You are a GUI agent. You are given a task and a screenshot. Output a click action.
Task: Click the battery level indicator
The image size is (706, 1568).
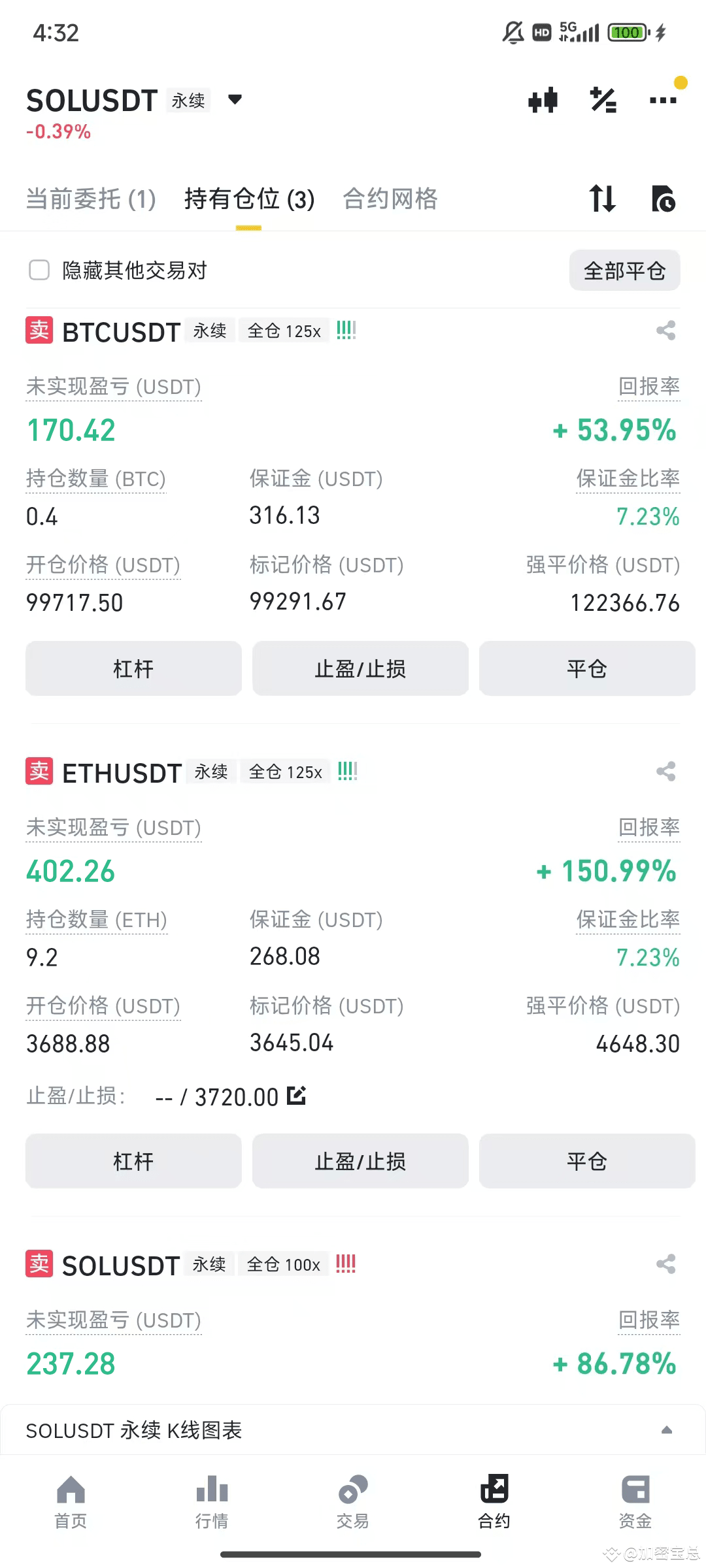click(x=626, y=31)
